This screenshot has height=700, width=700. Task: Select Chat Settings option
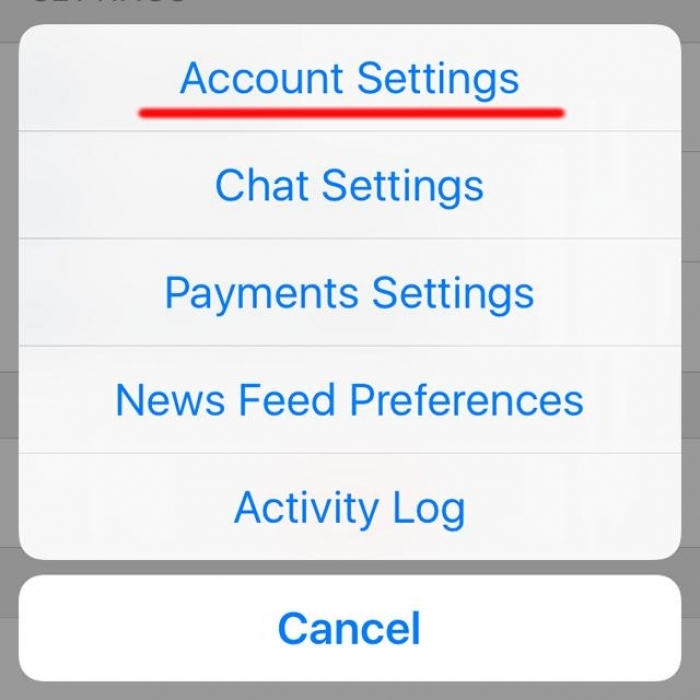pyautogui.click(x=349, y=186)
